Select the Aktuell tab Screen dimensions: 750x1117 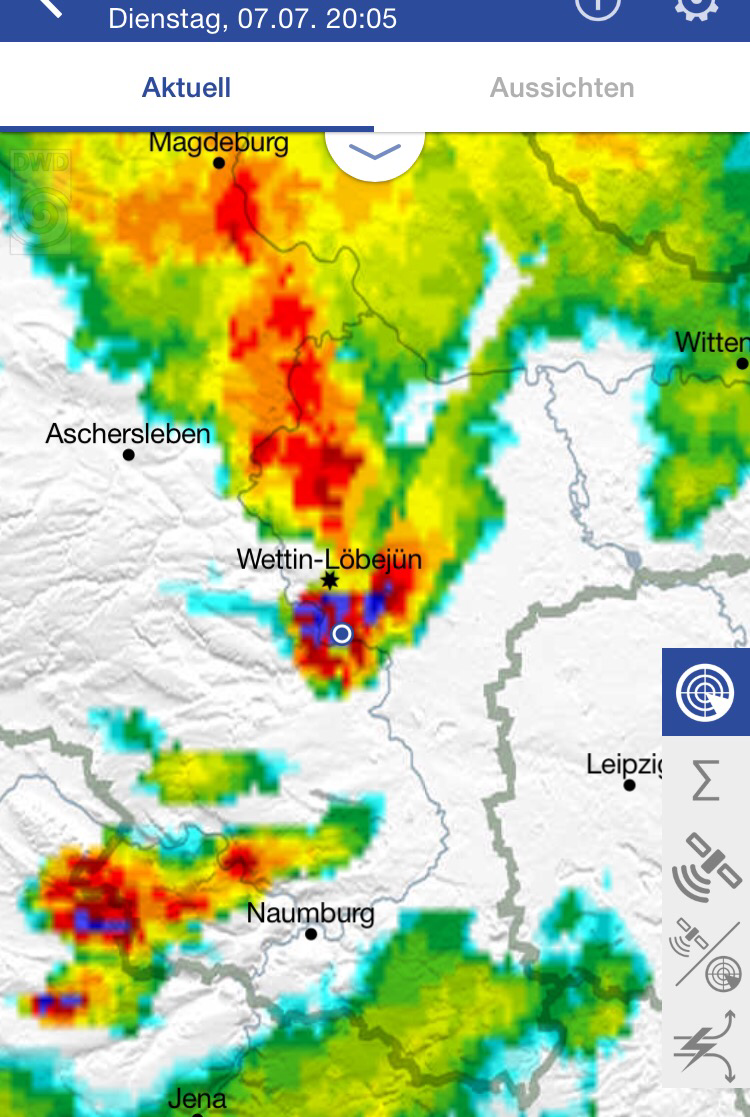187,88
